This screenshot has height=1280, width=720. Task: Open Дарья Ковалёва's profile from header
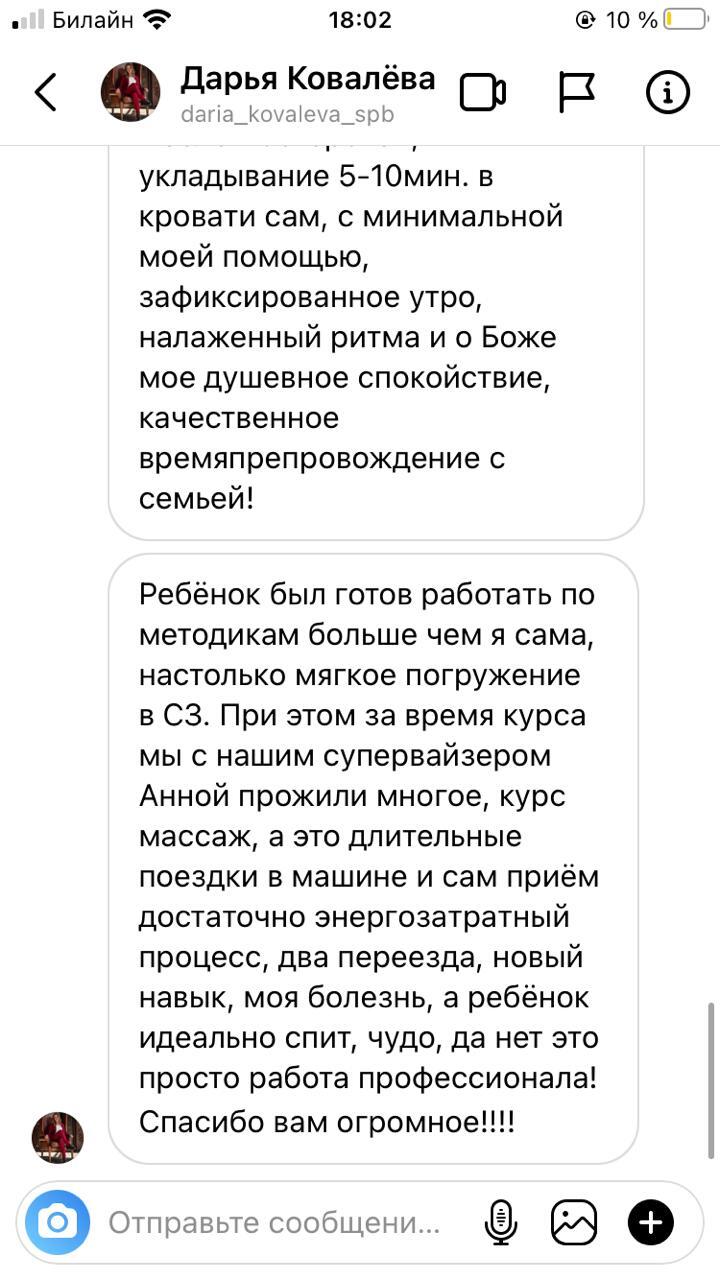(x=306, y=92)
